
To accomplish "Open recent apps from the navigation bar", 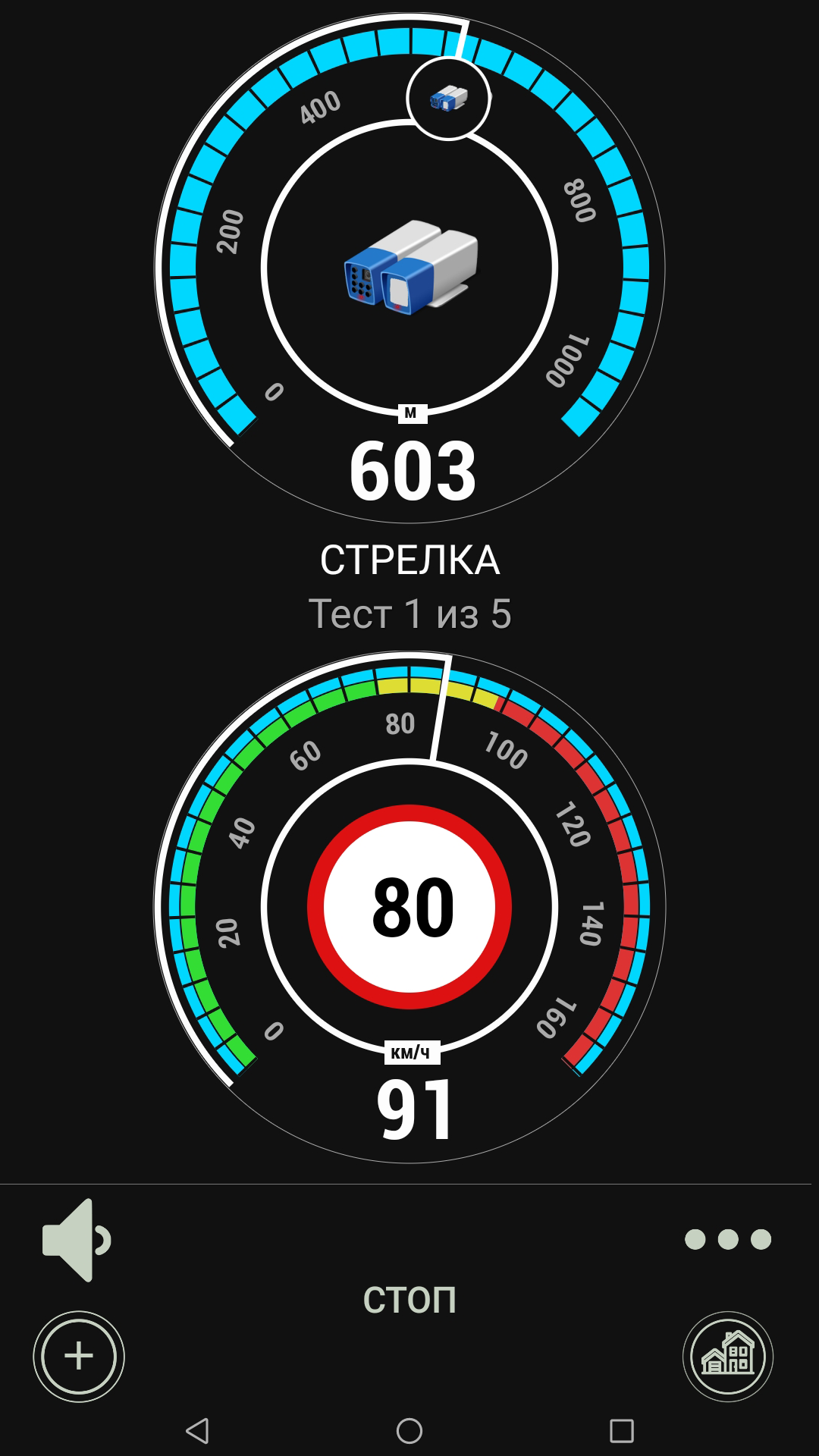I will 622,1431.
